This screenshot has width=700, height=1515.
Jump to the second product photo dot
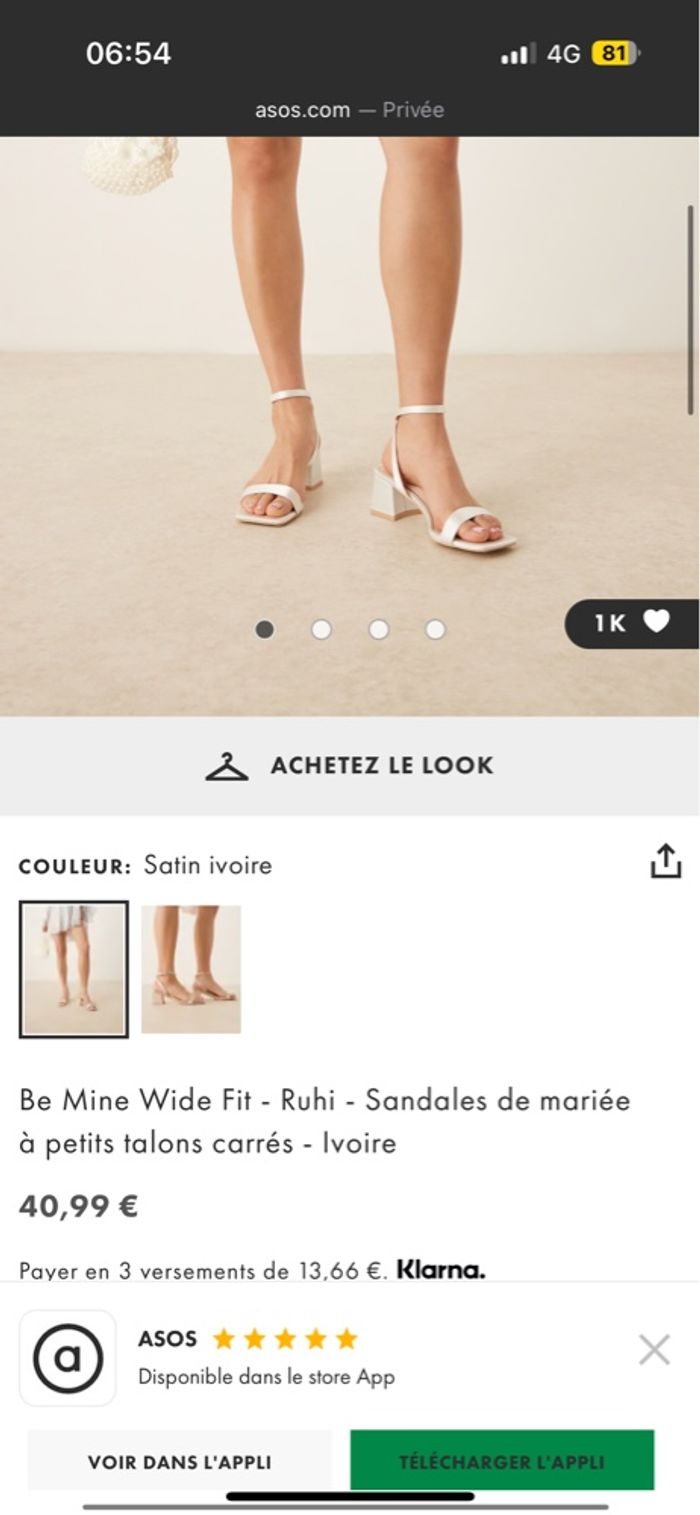(321, 629)
